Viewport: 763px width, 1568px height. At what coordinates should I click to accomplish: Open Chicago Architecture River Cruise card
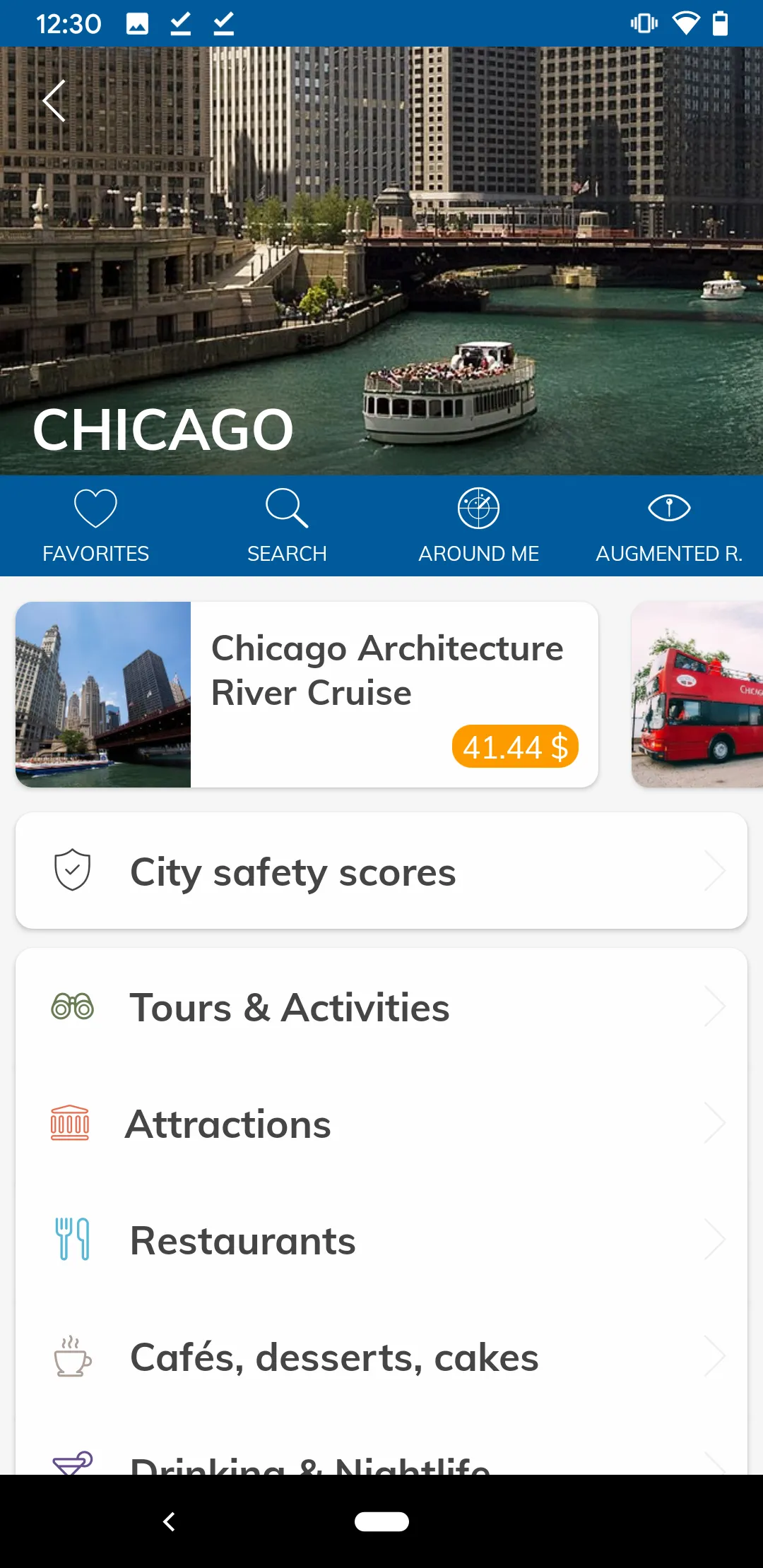(307, 694)
